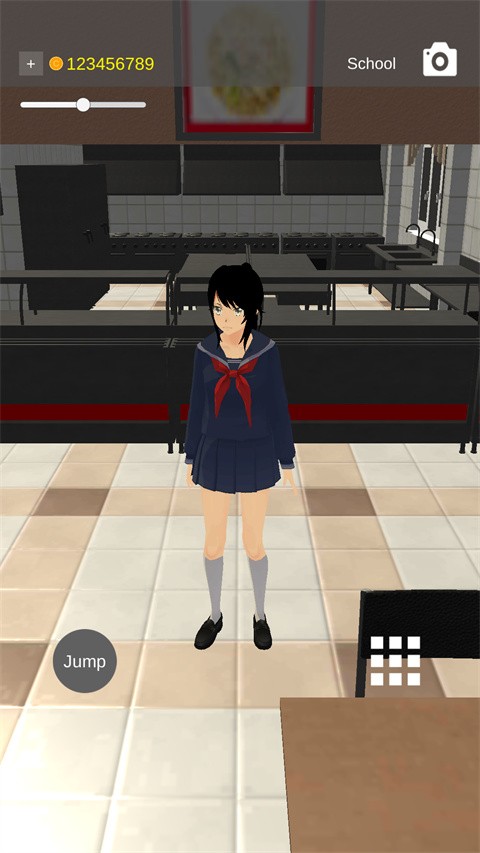The width and height of the screenshot is (480, 853).
Task: Tap the Jump button
Action: coord(84,661)
